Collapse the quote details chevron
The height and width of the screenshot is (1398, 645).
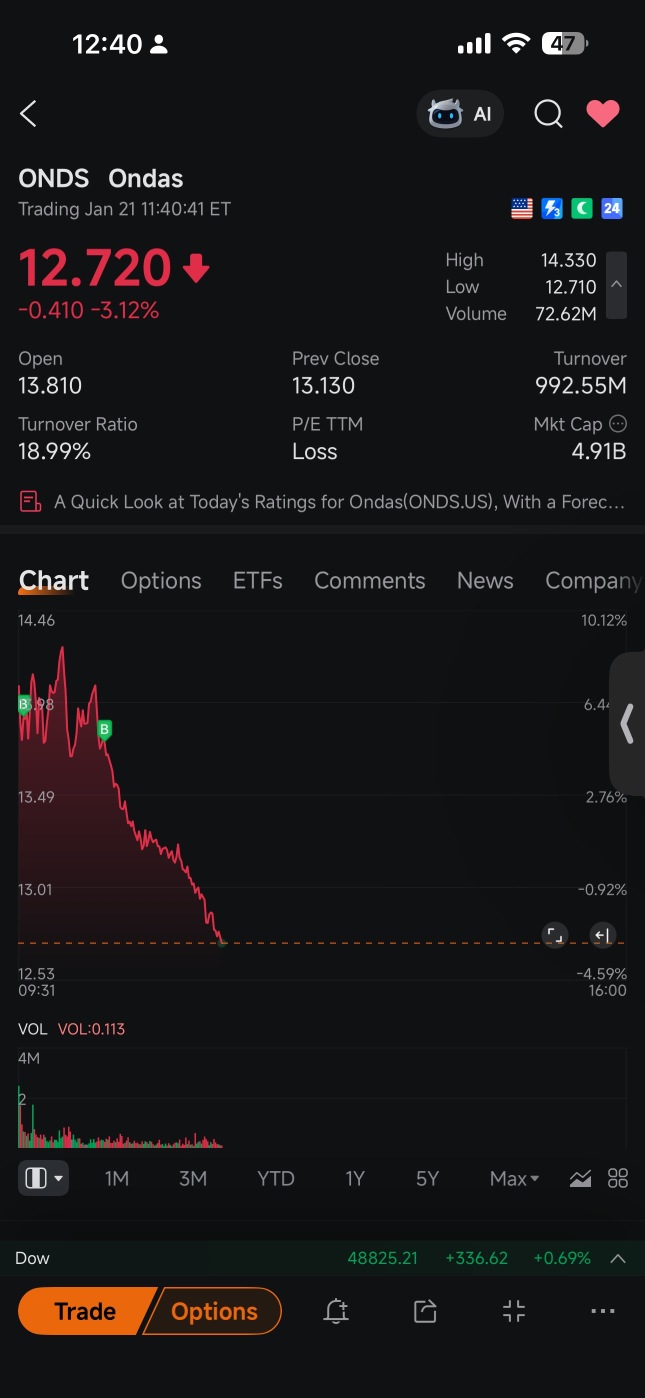[617, 285]
